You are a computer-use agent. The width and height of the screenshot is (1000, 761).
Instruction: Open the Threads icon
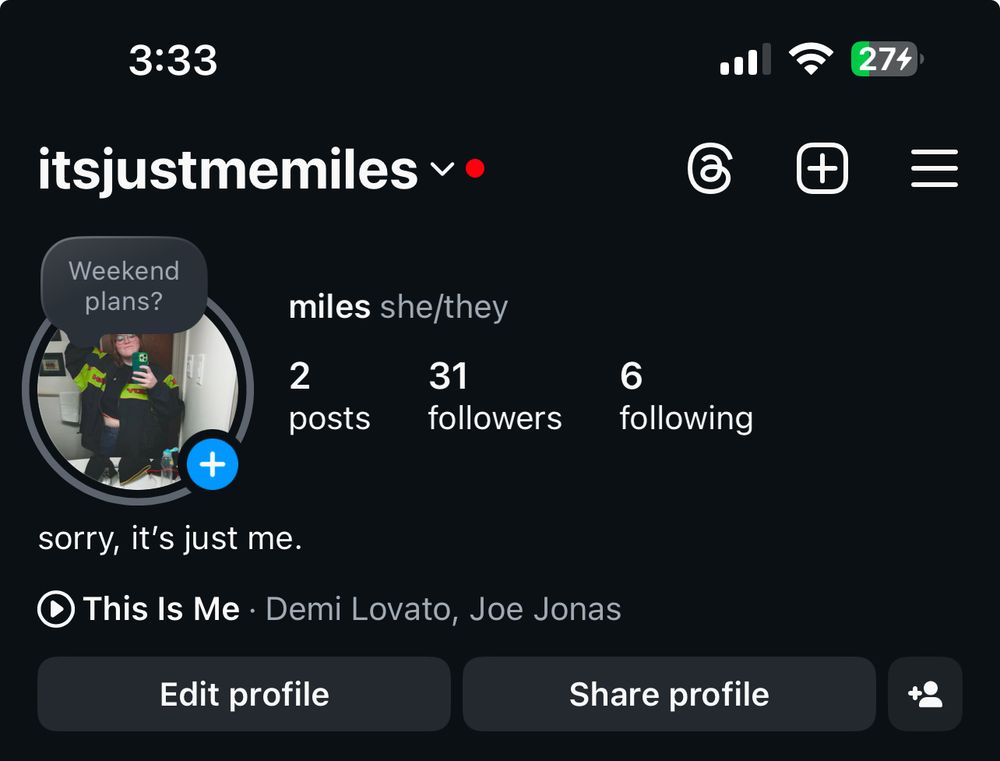click(710, 169)
